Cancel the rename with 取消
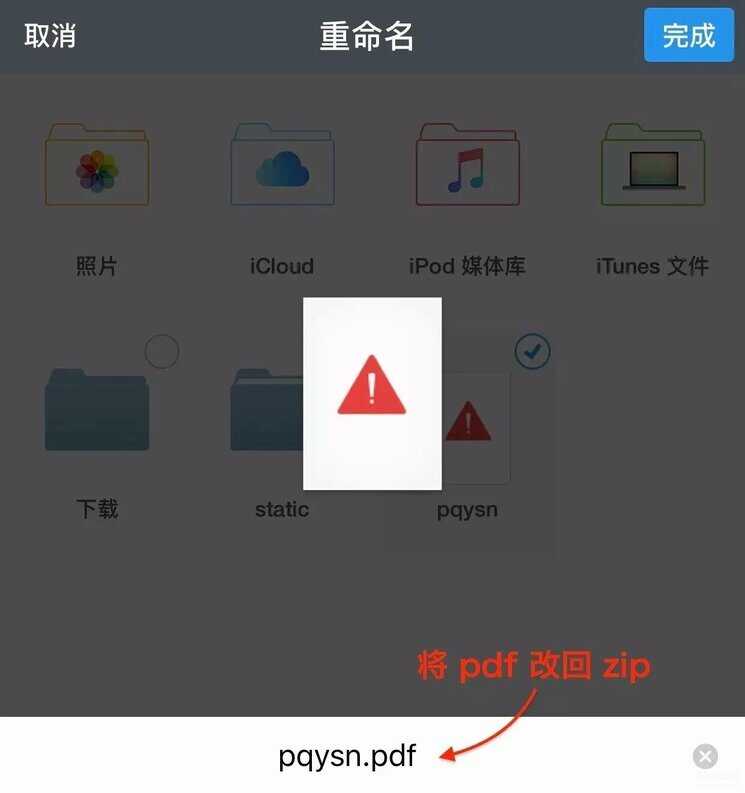 click(x=50, y=36)
